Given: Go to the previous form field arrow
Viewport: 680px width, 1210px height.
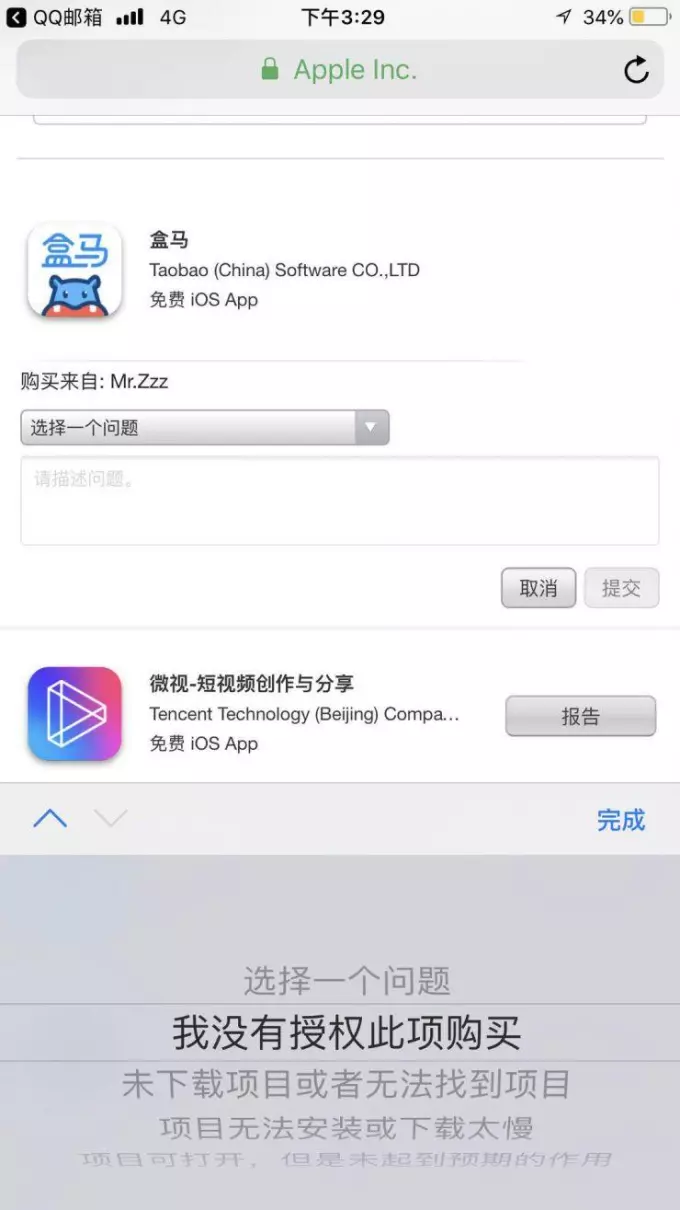Looking at the screenshot, I should pos(50,819).
